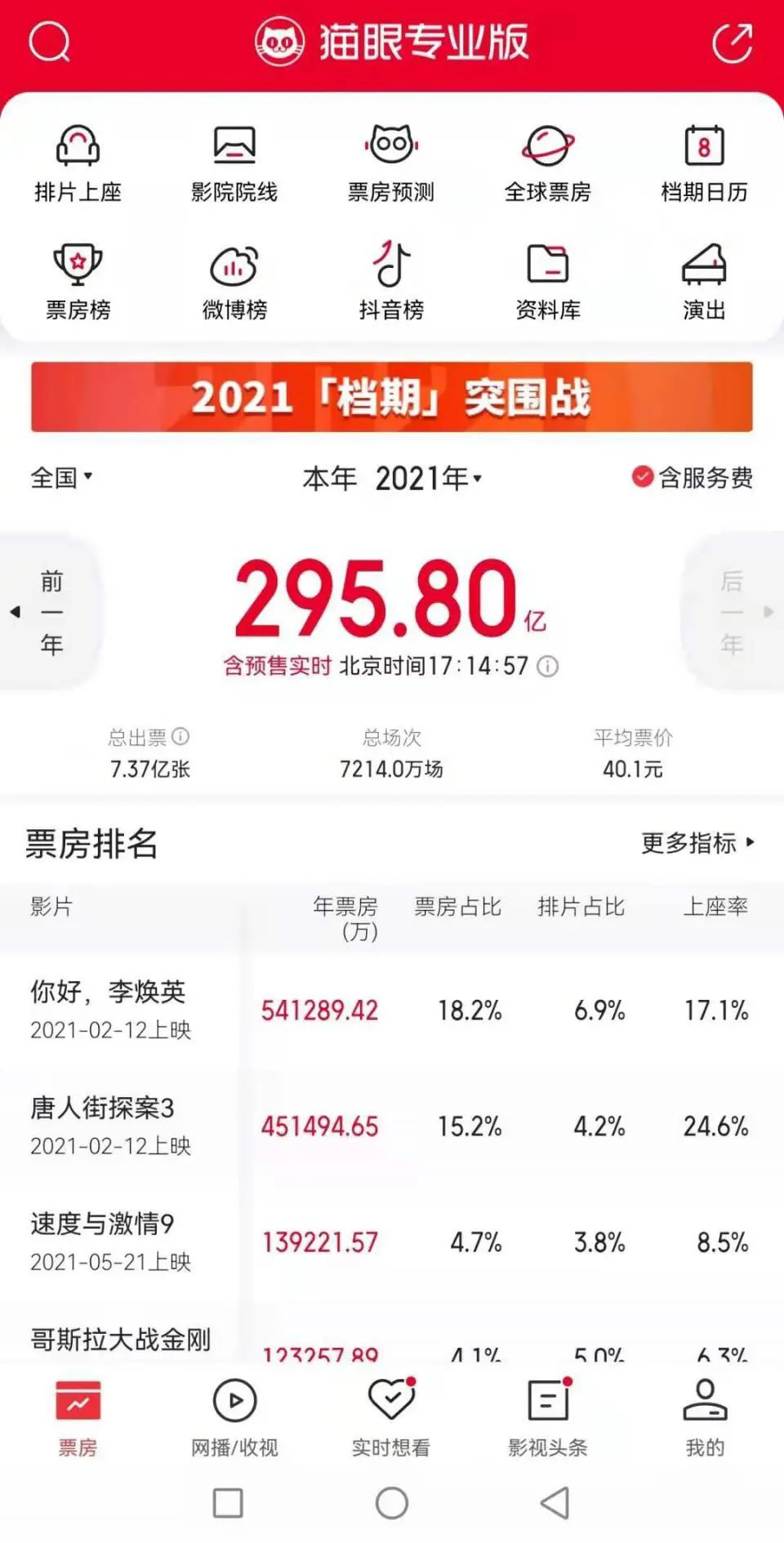Open 全球票房 shortcut

[547, 163]
